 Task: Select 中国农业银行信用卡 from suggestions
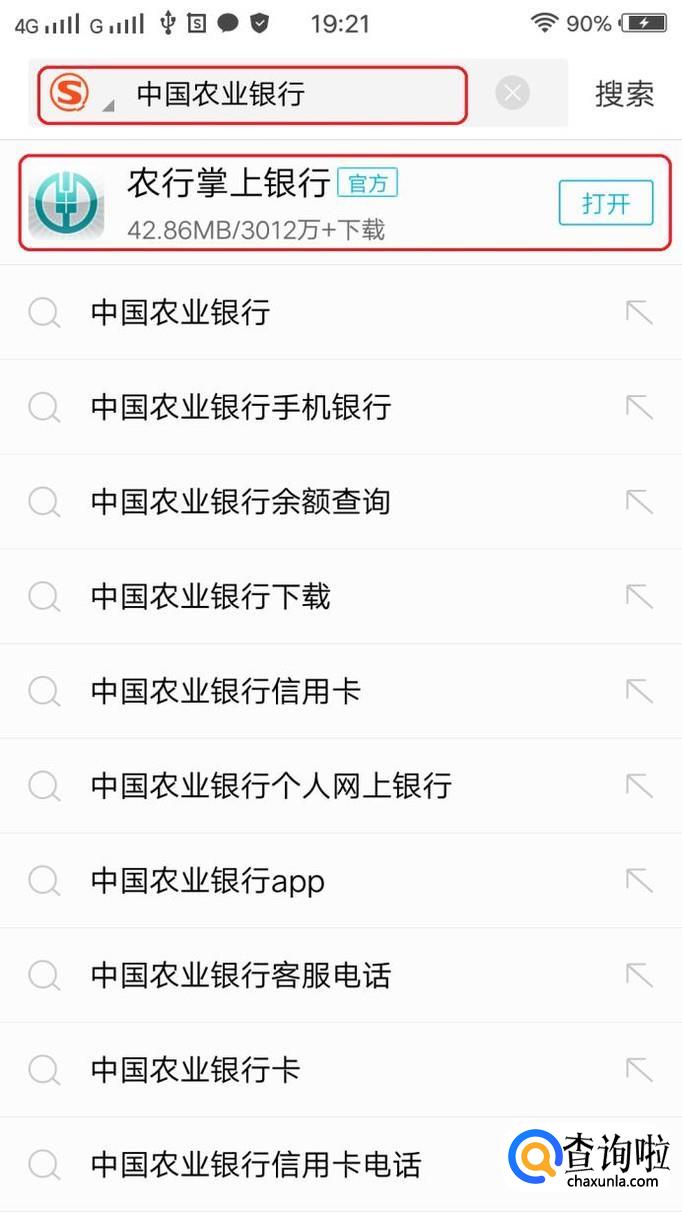coord(225,691)
